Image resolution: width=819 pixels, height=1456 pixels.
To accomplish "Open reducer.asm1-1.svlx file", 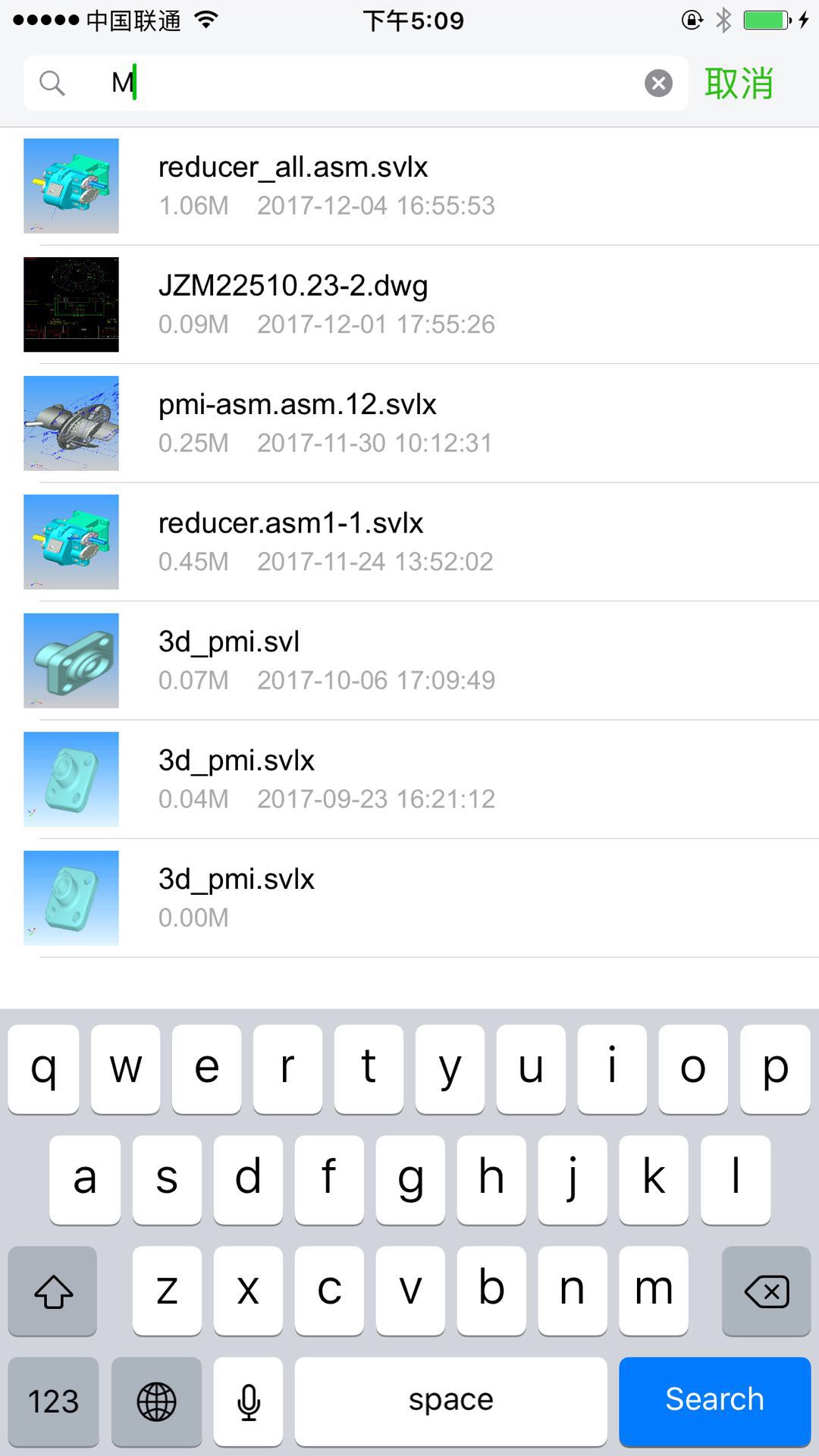I will (x=409, y=541).
